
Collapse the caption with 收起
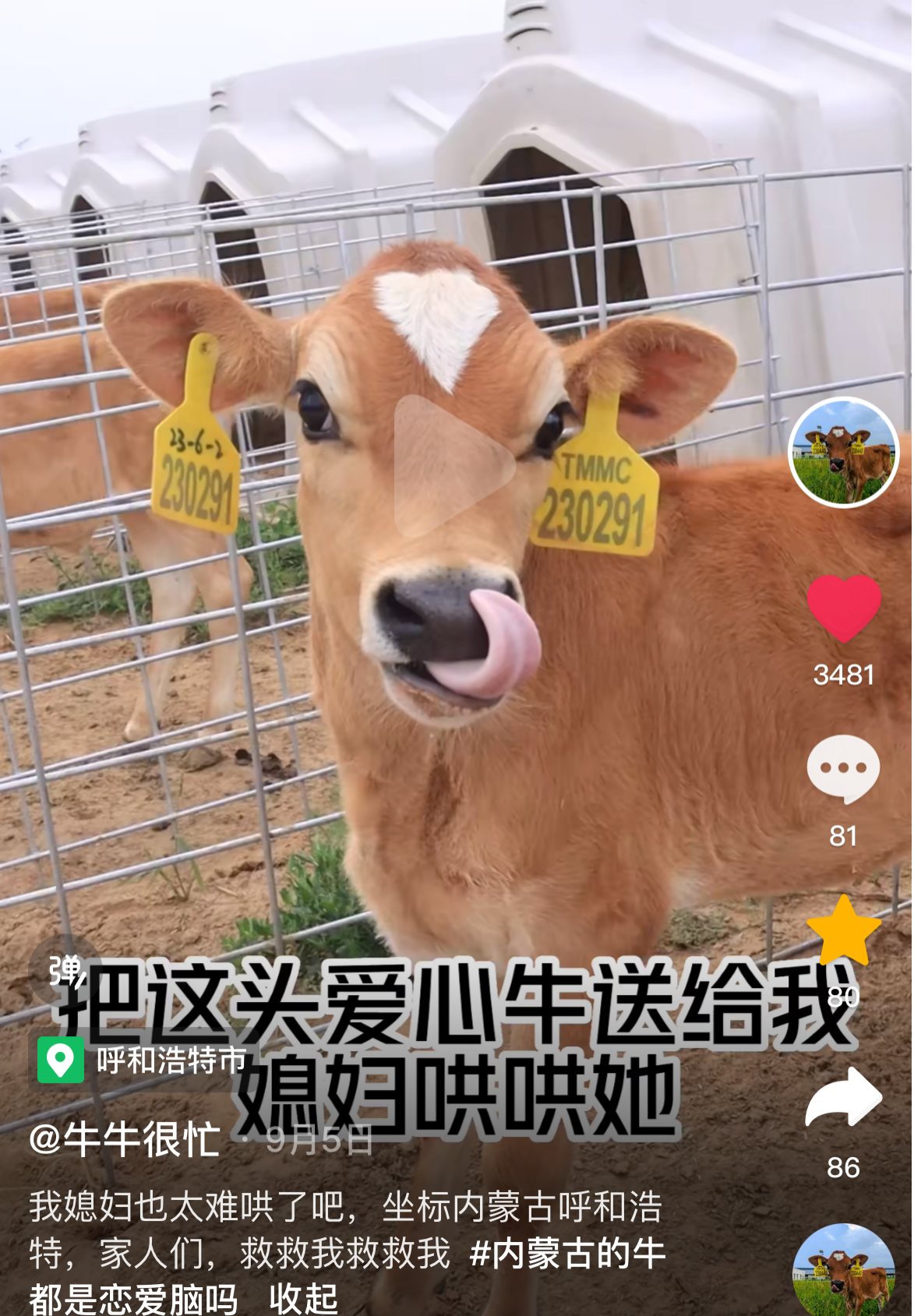tap(303, 1299)
